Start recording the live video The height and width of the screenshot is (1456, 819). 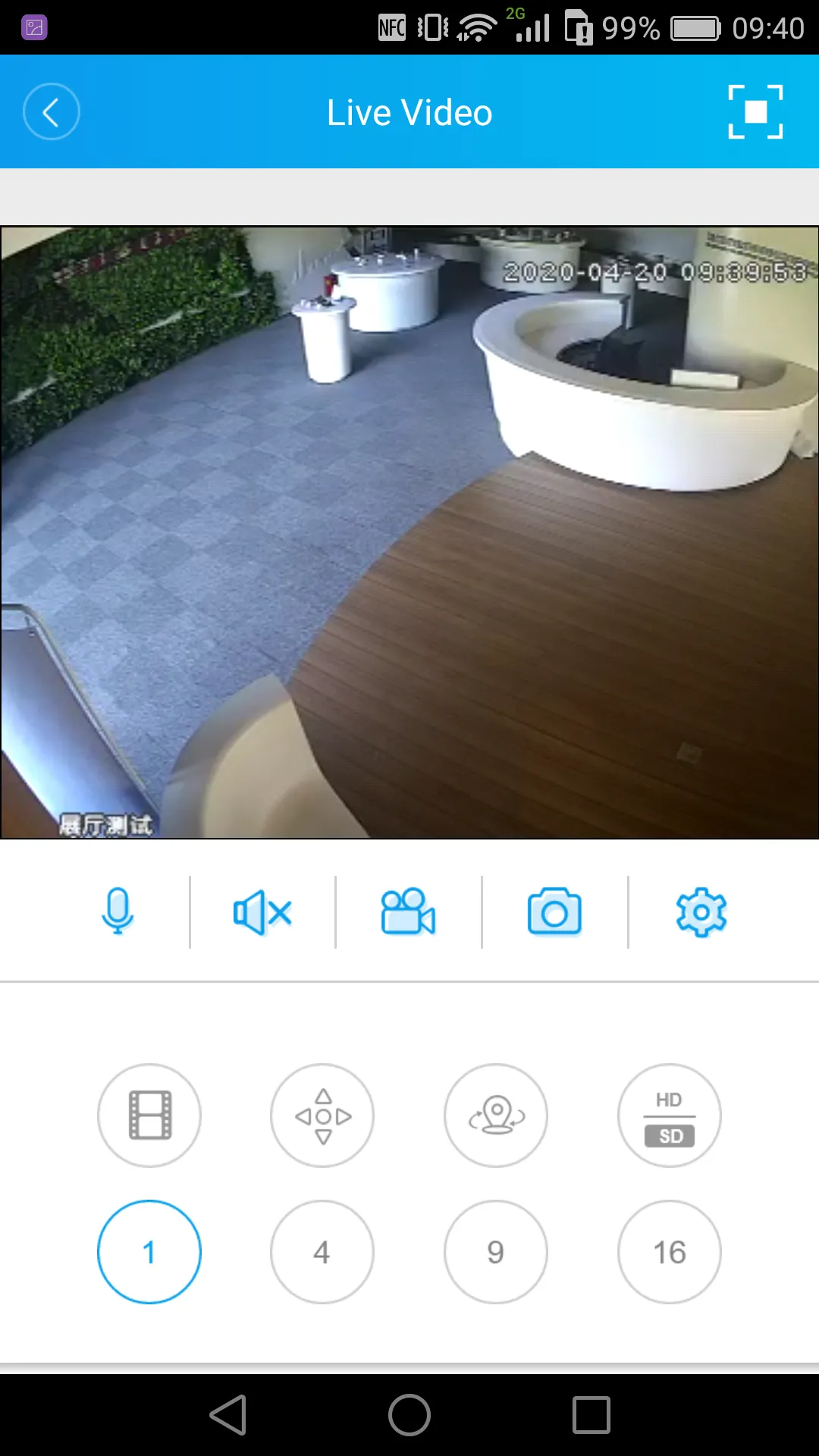[x=406, y=913]
